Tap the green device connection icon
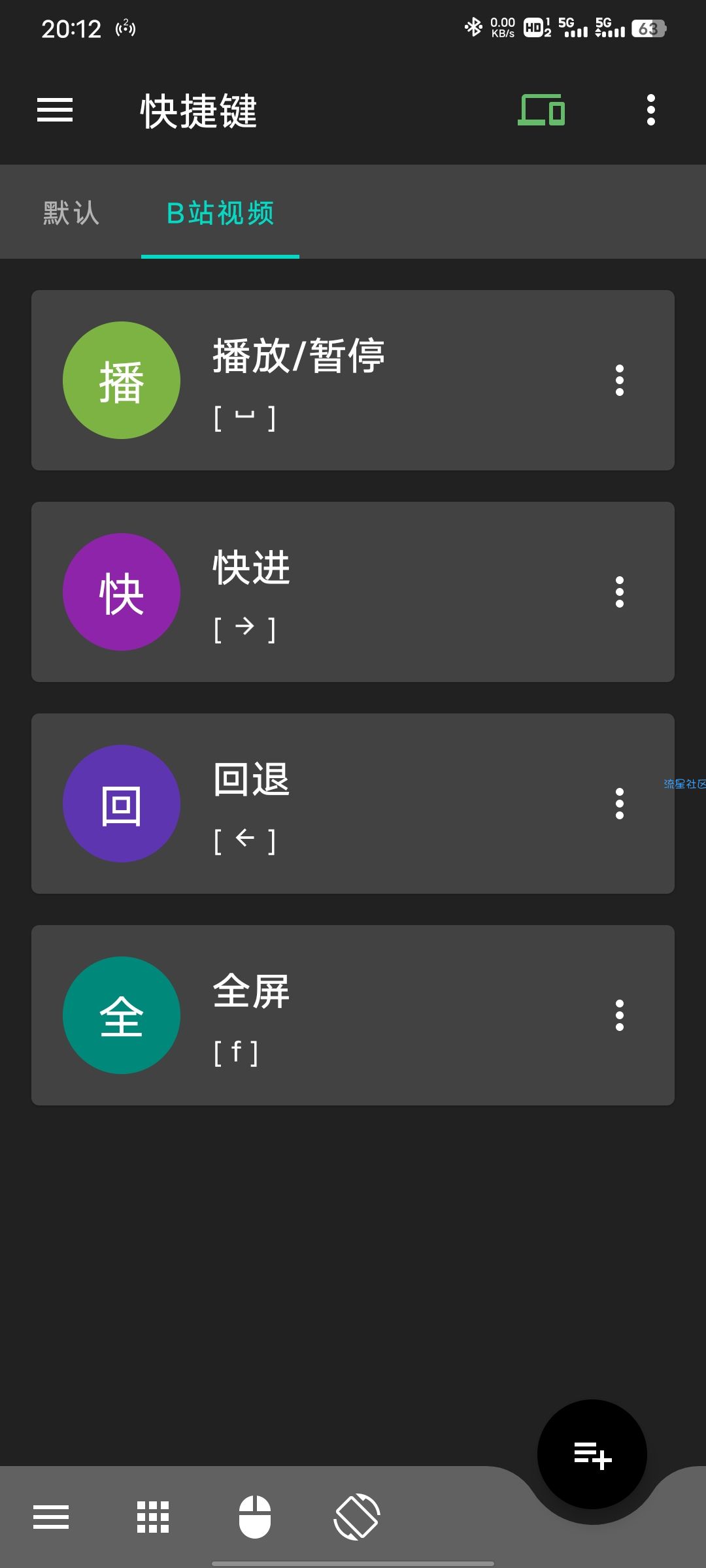Screen dimensions: 706x1568 [541, 110]
